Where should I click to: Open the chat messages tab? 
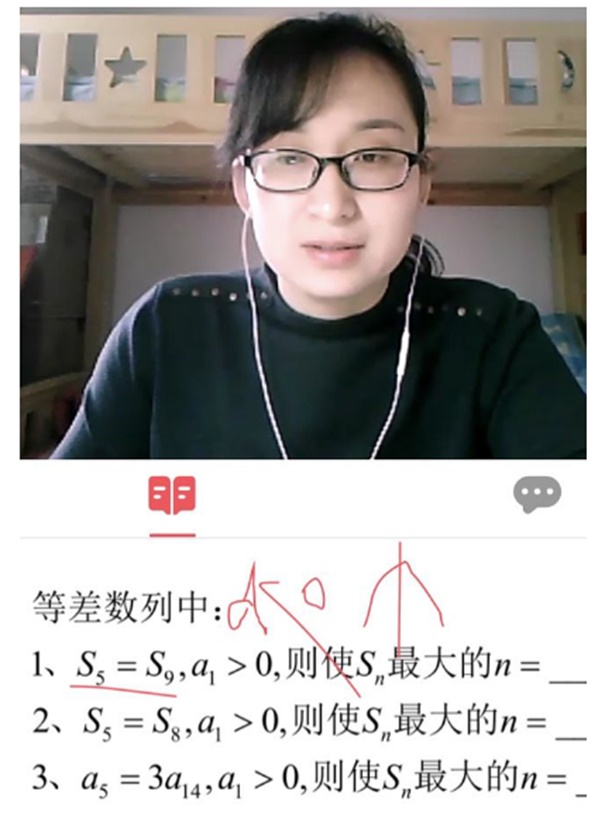(537, 494)
